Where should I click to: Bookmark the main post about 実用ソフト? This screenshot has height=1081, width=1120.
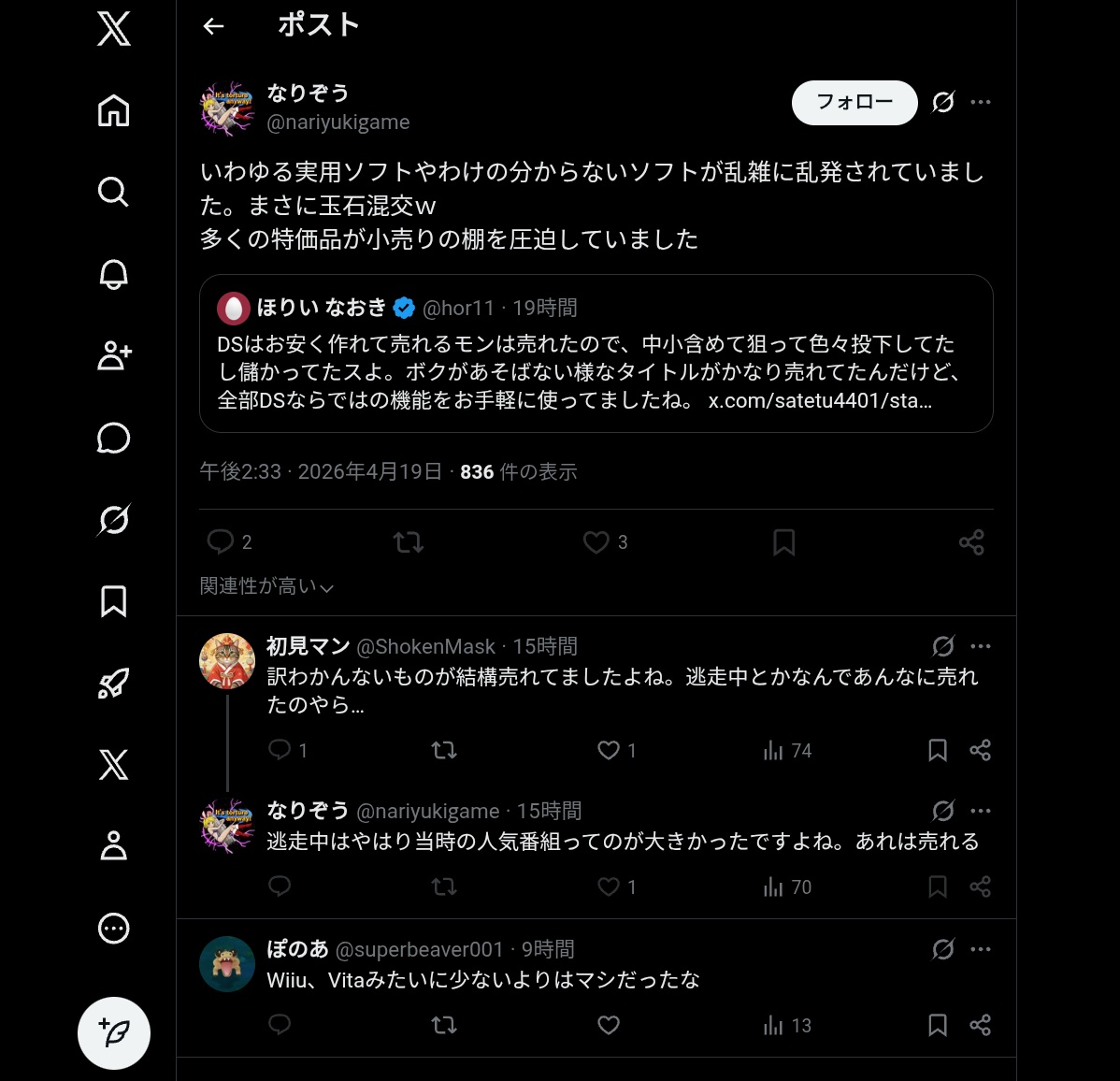(783, 542)
